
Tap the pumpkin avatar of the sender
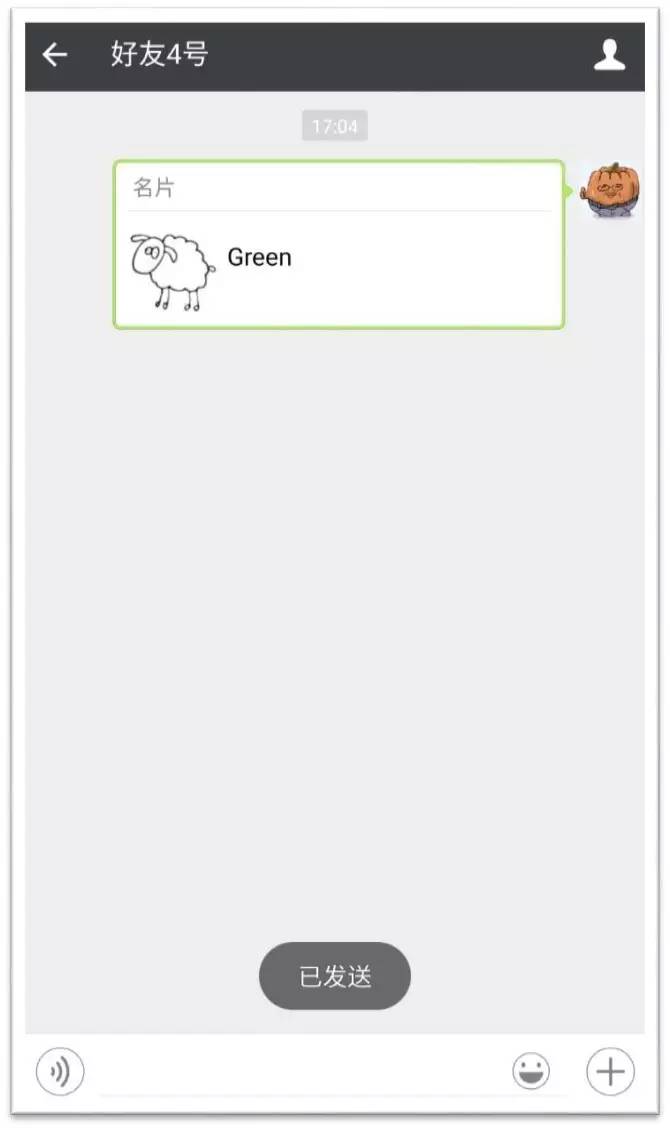611,189
